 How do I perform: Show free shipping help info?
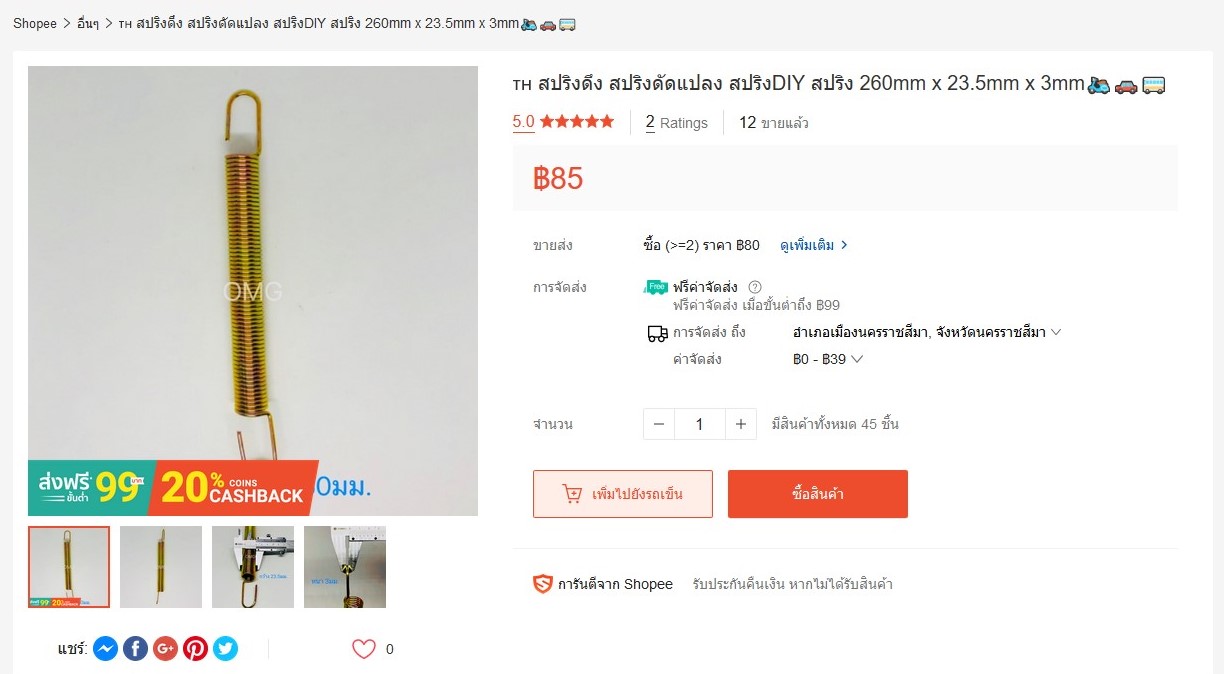[755, 287]
